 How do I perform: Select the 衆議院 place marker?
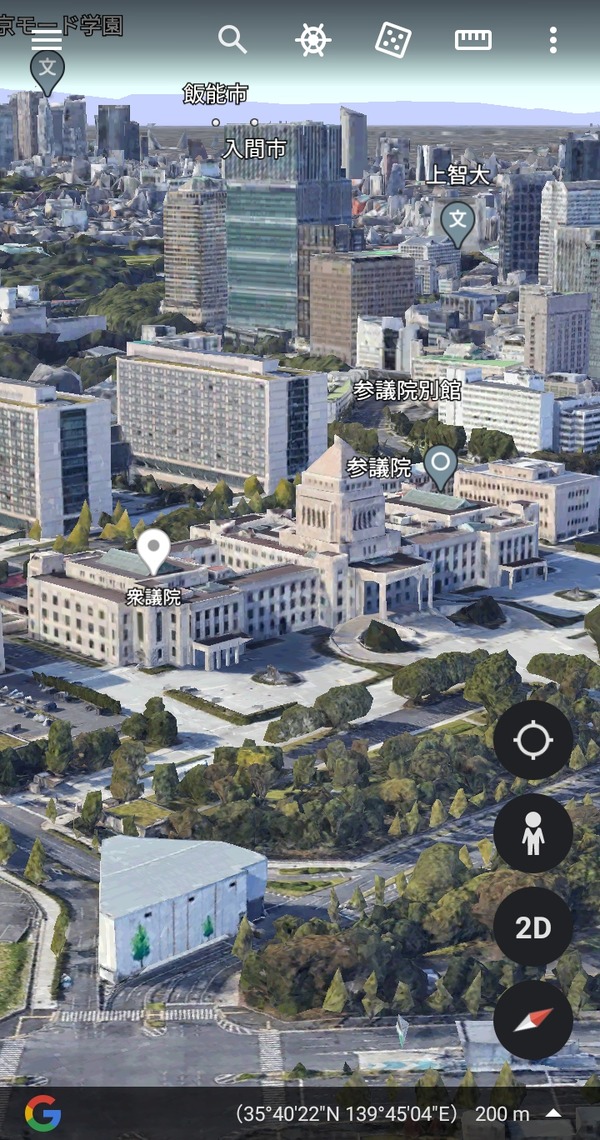[153, 551]
